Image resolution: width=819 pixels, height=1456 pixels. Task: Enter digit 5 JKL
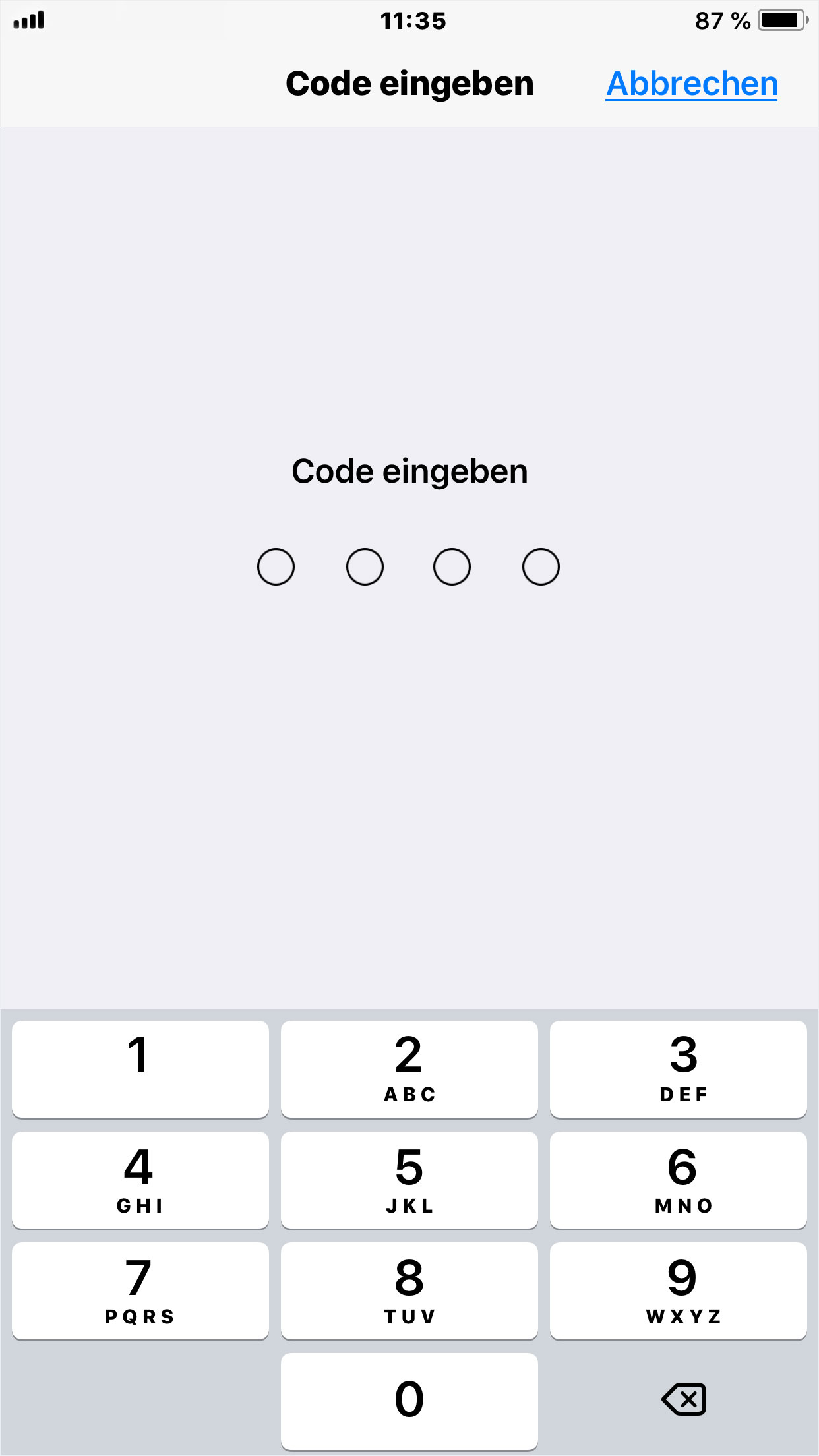tap(409, 1180)
